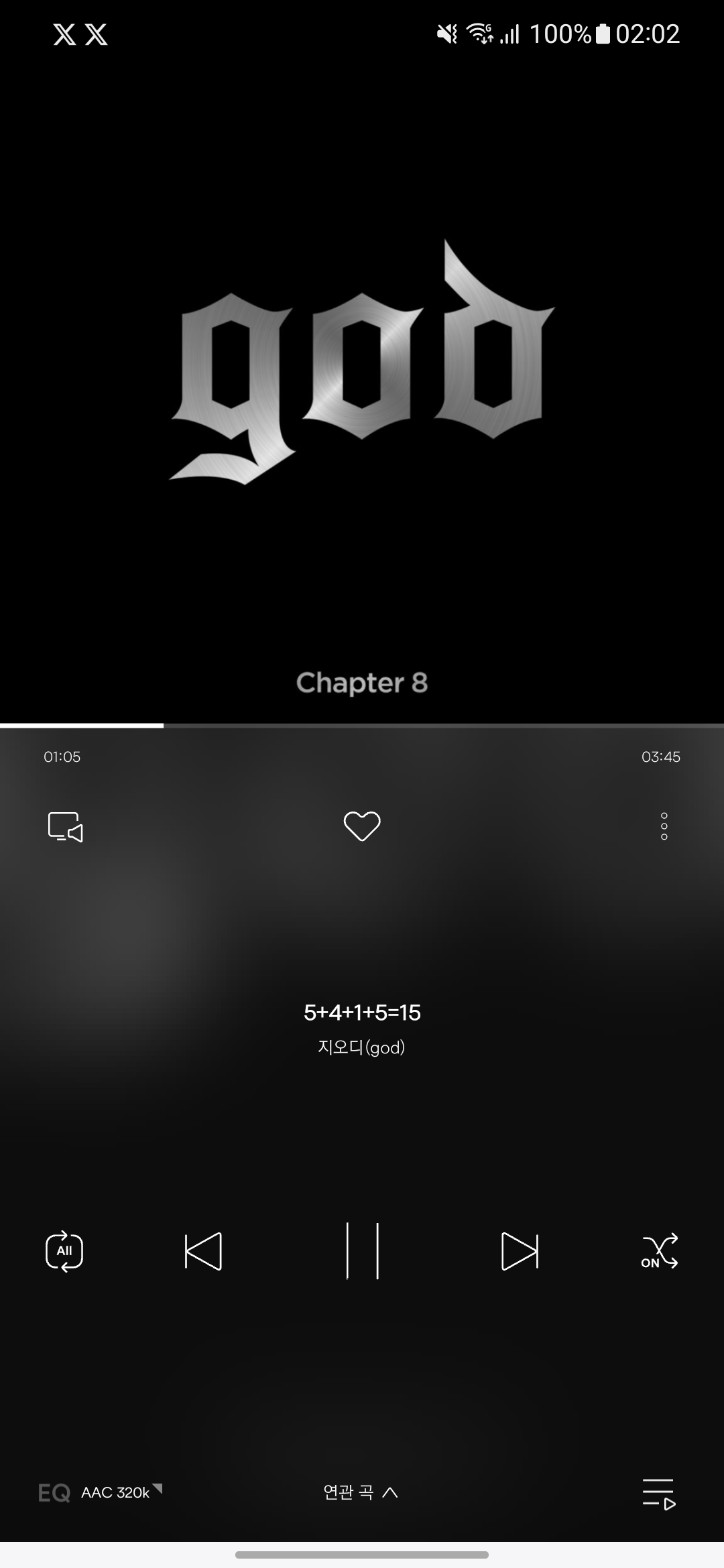Open the artist page for 지오디(god)
This screenshot has width=724, height=1568.
click(361, 1047)
